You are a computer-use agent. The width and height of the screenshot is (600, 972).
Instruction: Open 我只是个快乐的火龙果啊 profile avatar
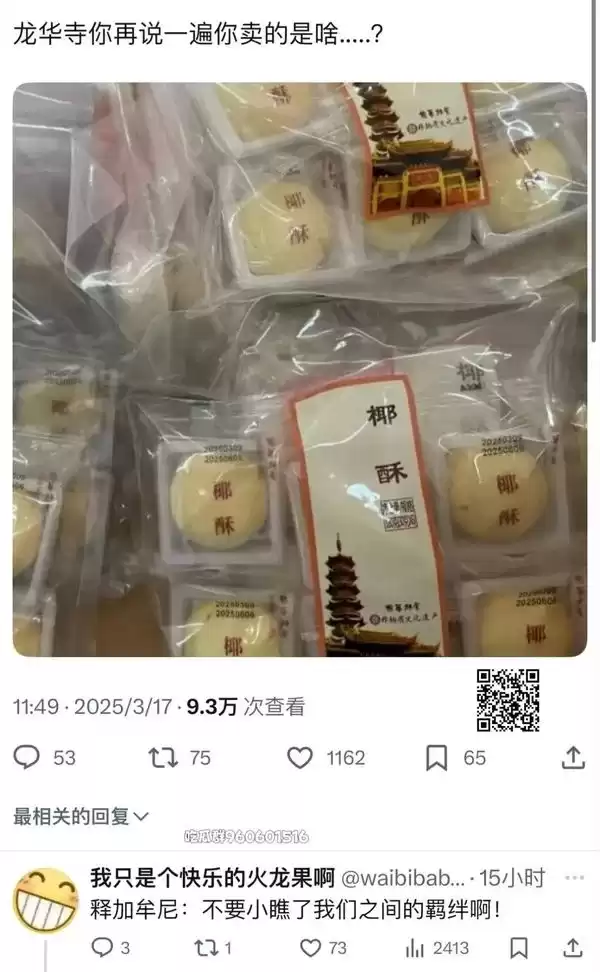46,899
